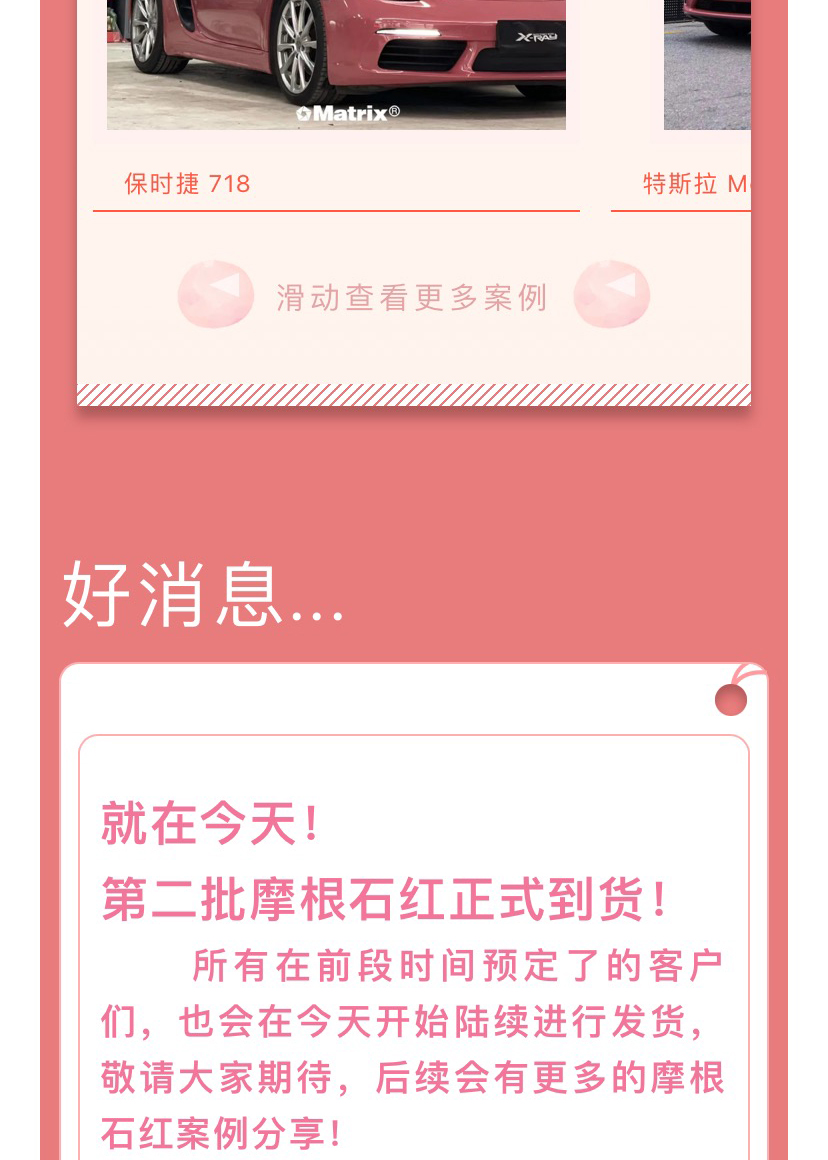828x1160 pixels.
Task: Open the partially visible Tesla case photo
Action: pyautogui.click(x=707, y=62)
